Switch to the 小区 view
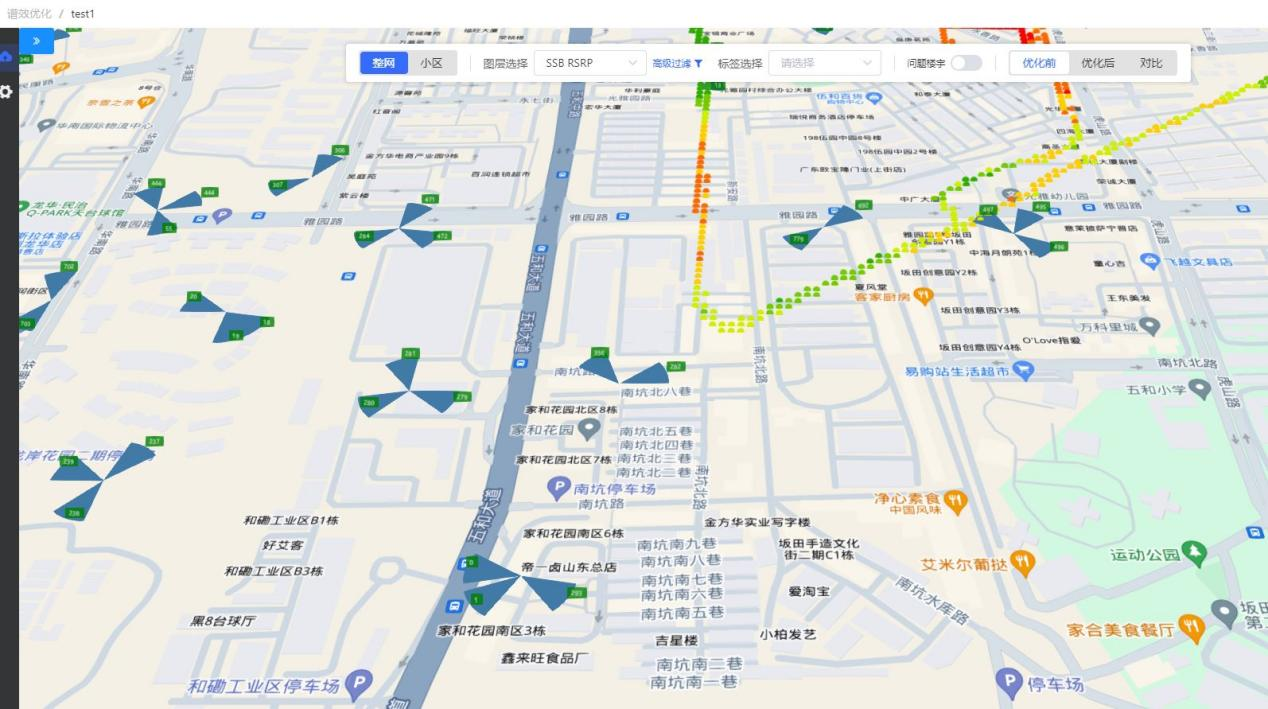The height and width of the screenshot is (709, 1268). click(x=432, y=63)
